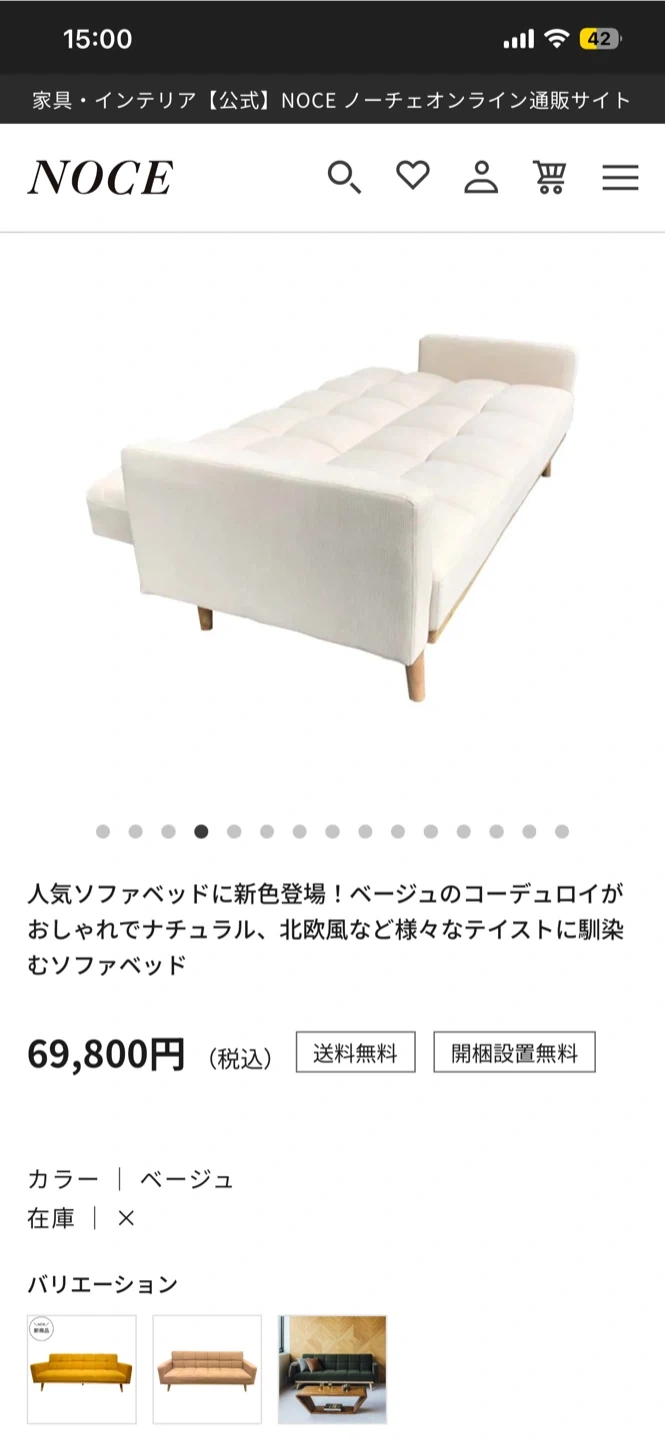Viewport: 665px width, 1440px height.
Task: Select the yellow sofa variation
Action: coord(82,1369)
